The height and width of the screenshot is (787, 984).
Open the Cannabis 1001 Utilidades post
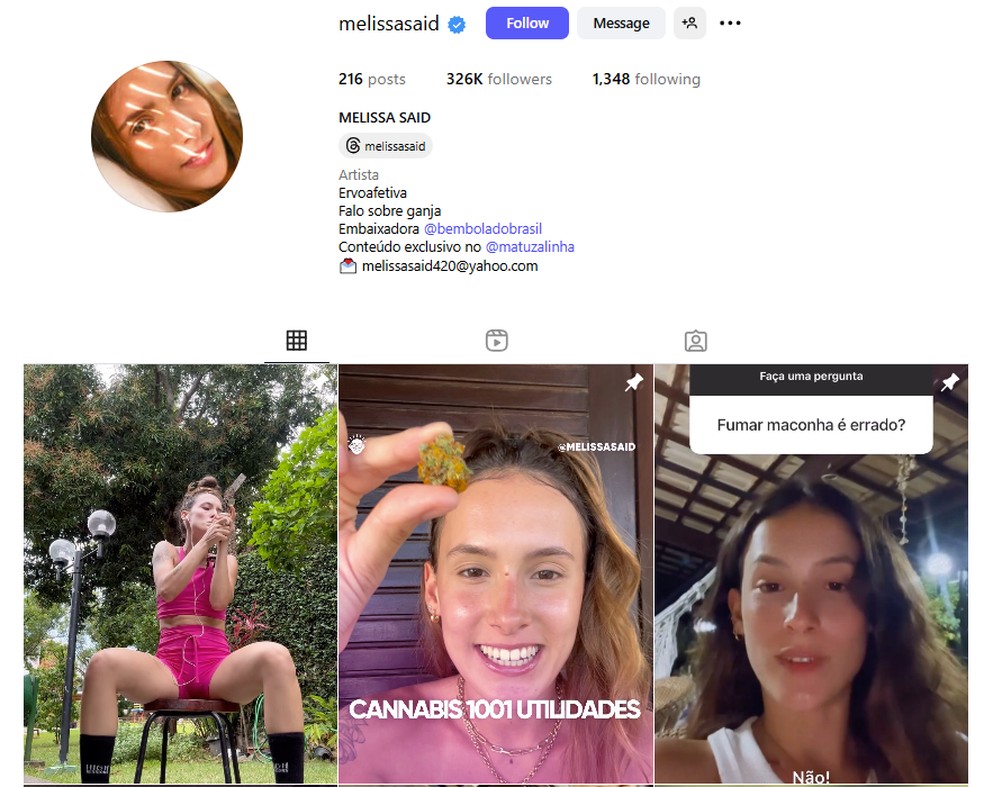point(495,573)
